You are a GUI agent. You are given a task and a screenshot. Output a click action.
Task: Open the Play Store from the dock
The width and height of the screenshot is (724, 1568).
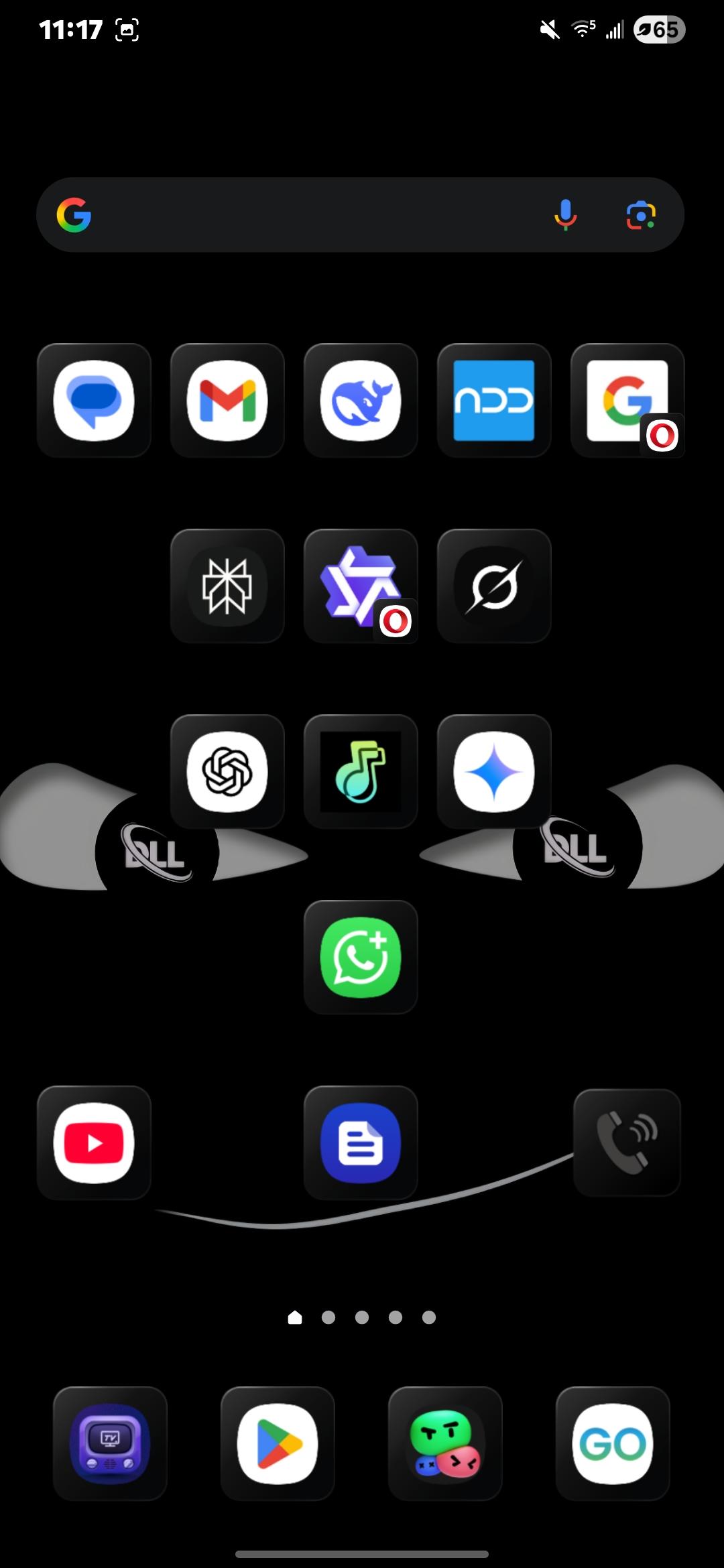pos(278,1444)
